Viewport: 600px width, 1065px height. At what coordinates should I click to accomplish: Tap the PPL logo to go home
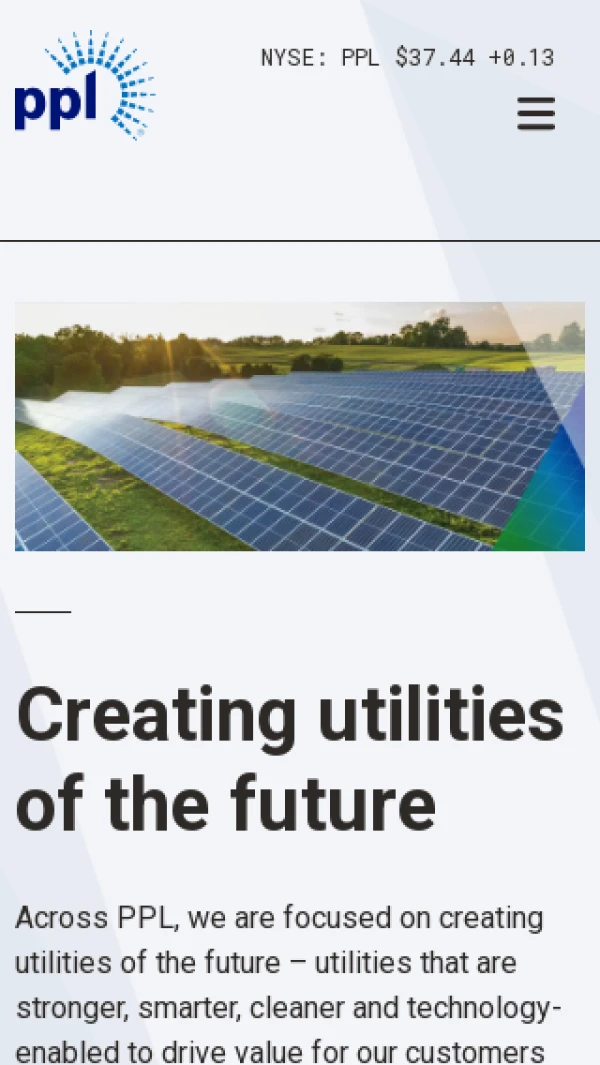coord(85,87)
